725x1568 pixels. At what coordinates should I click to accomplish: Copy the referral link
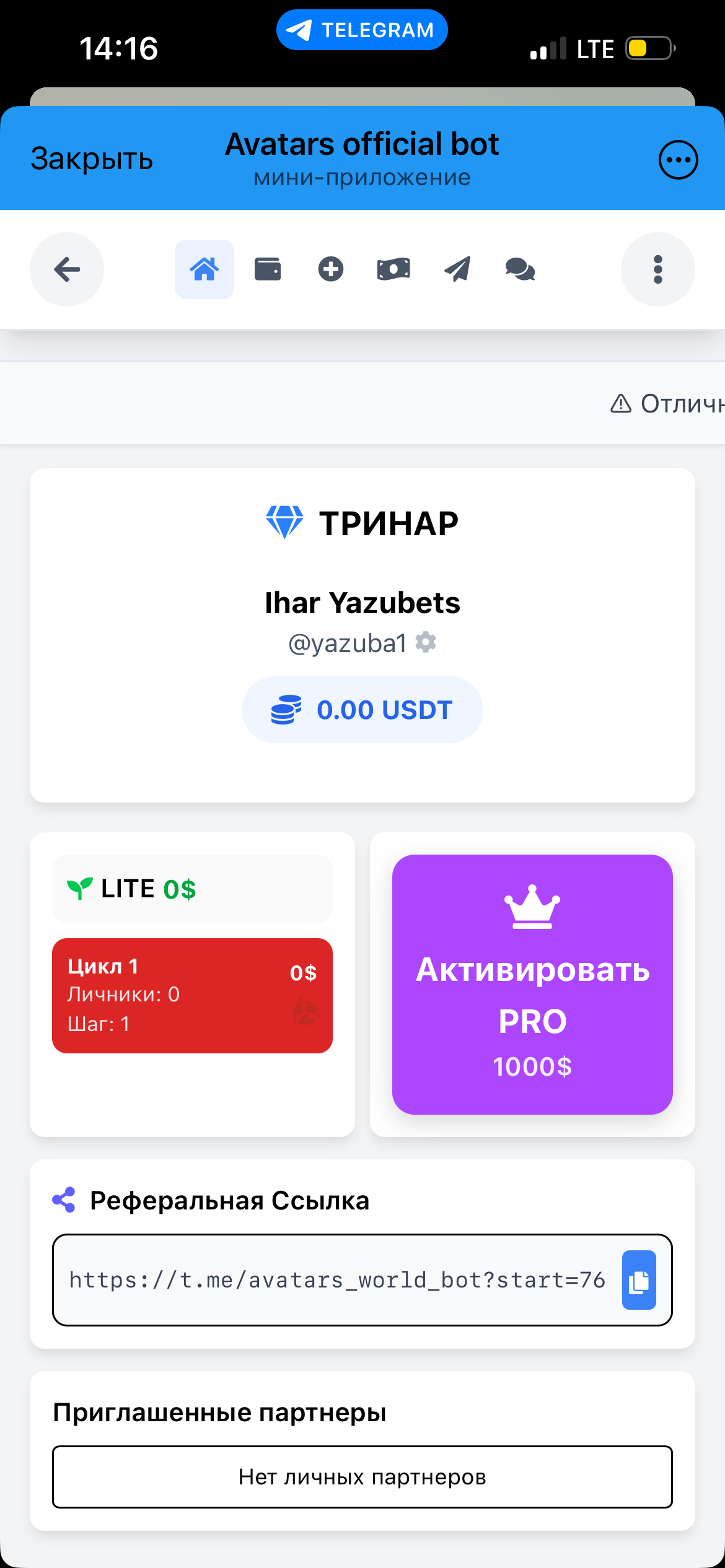(x=639, y=1280)
